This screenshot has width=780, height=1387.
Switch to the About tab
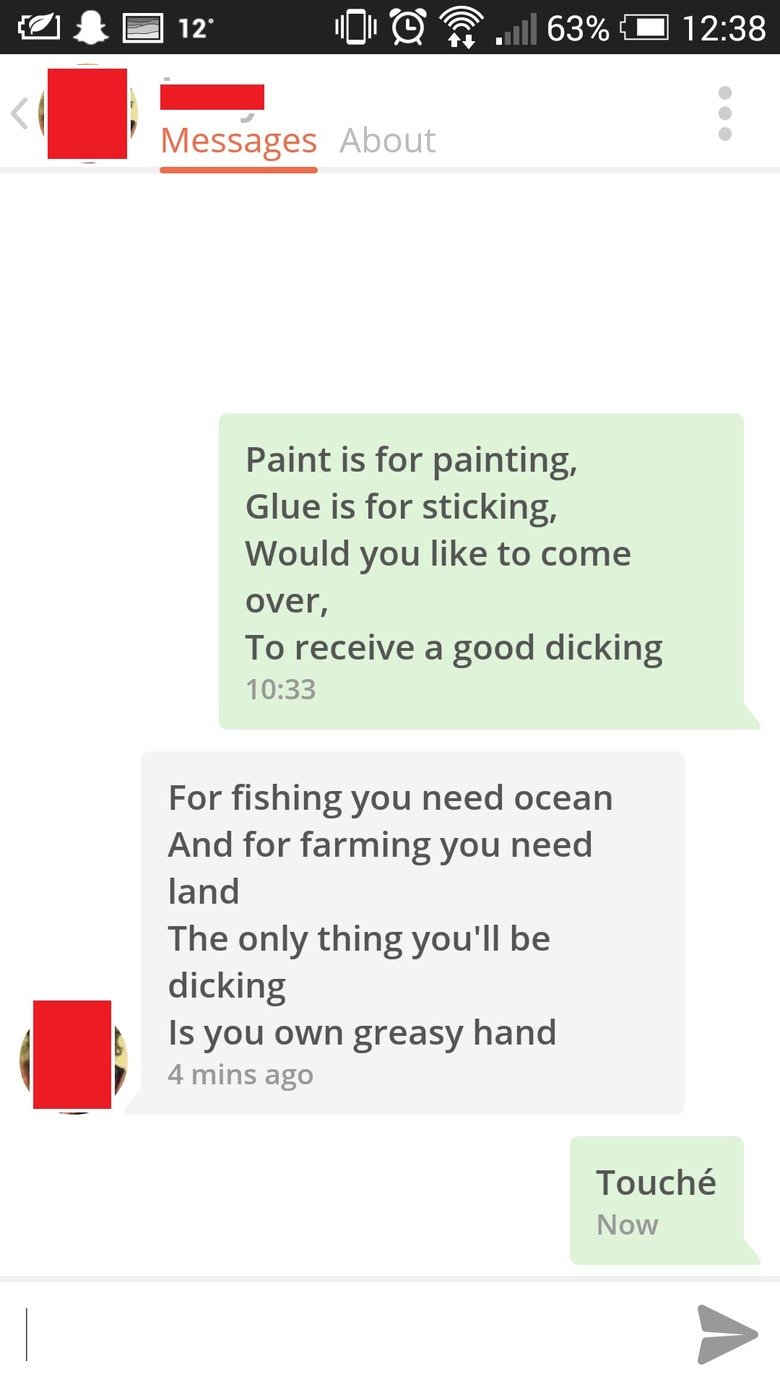pyautogui.click(x=389, y=141)
